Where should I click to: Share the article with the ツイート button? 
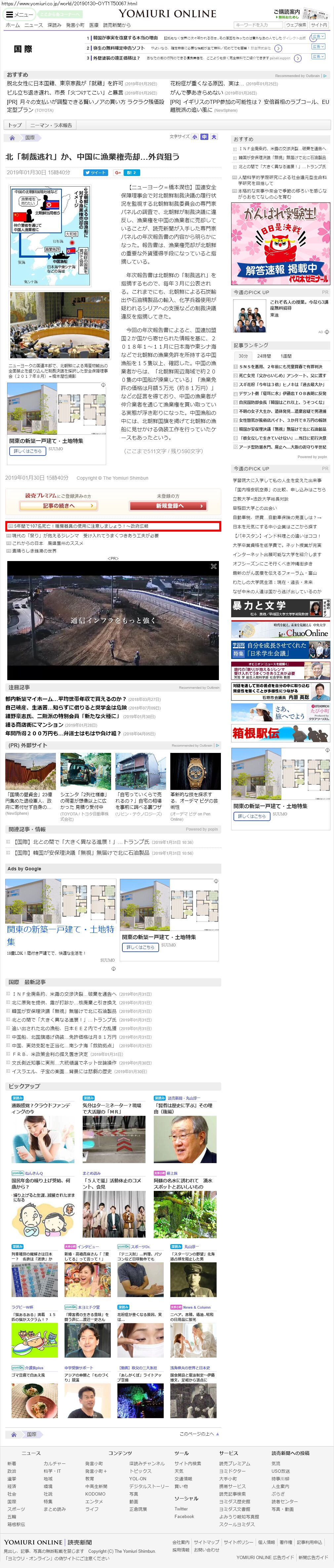click(95, 172)
